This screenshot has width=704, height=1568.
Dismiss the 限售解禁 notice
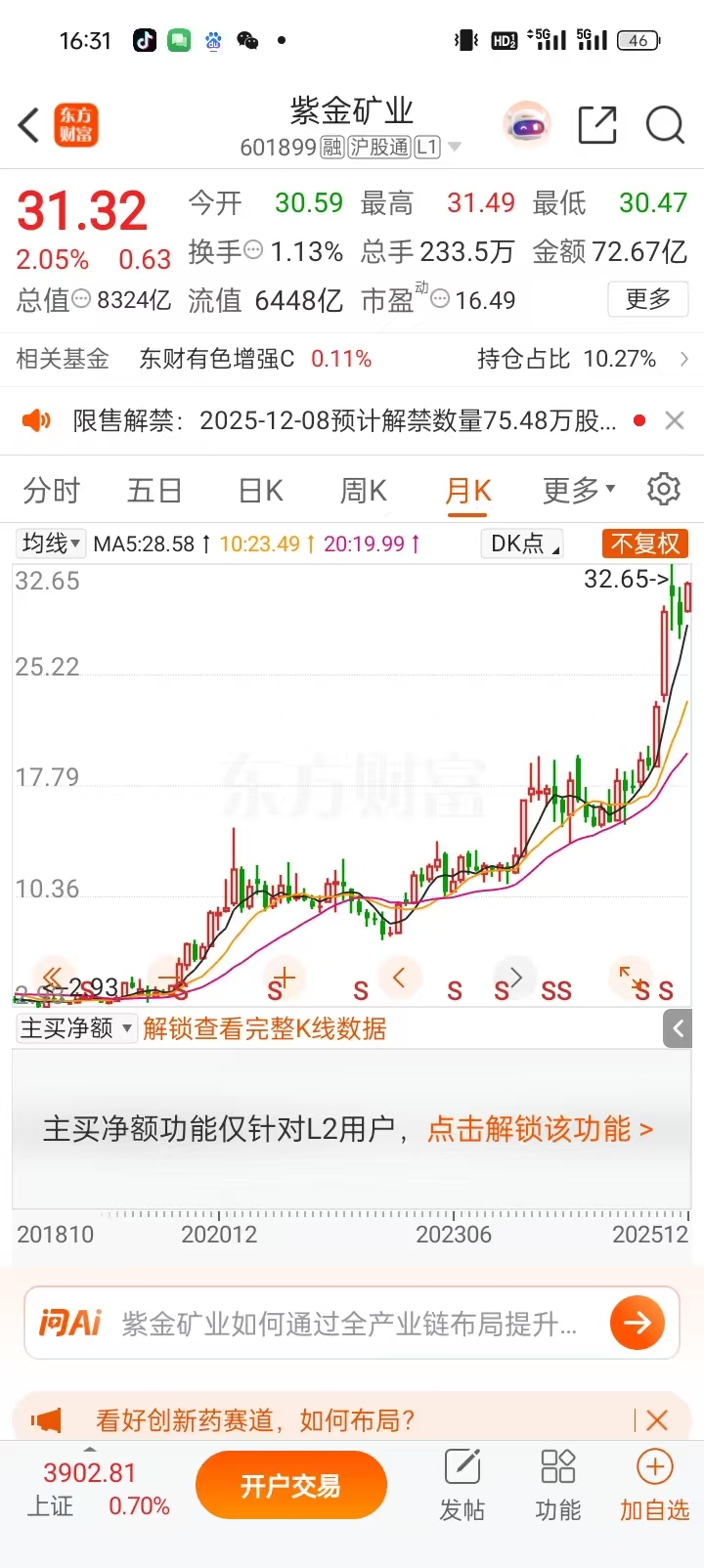(674, 420)
